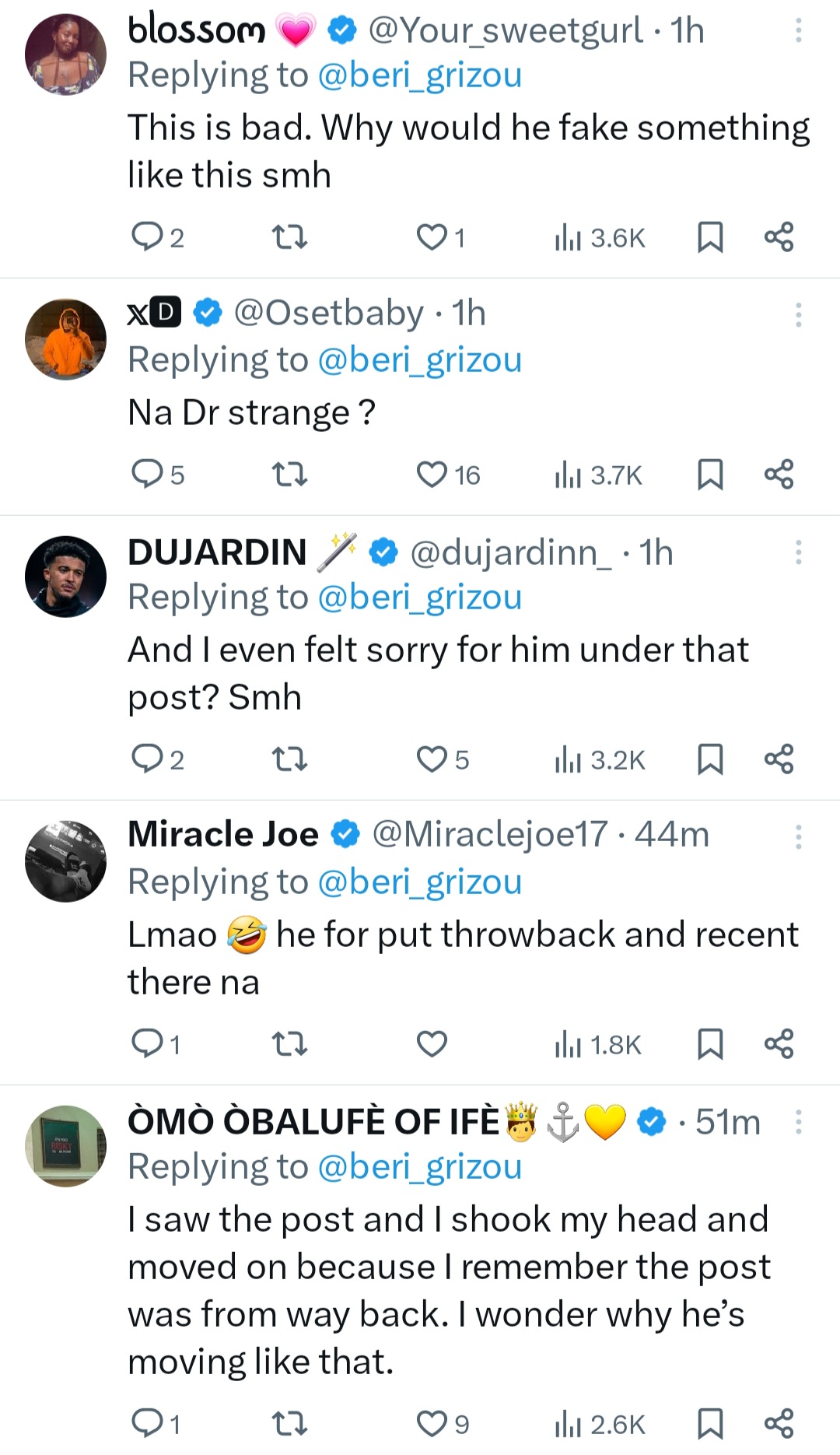Toggle bookmark on @Osetbaby's reply

[x=710, y=475]
